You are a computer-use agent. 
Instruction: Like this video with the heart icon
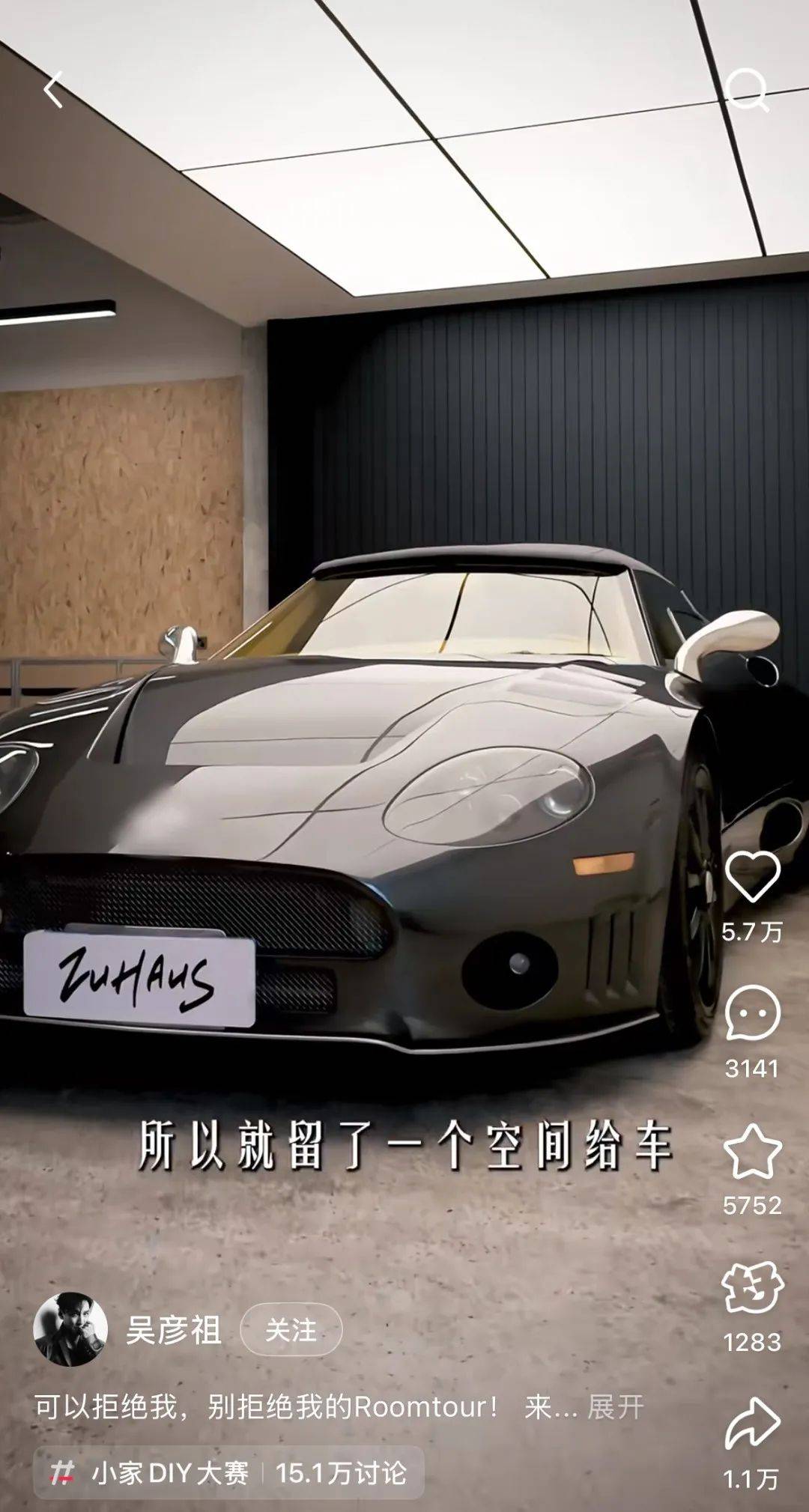[x=752, y=876]
